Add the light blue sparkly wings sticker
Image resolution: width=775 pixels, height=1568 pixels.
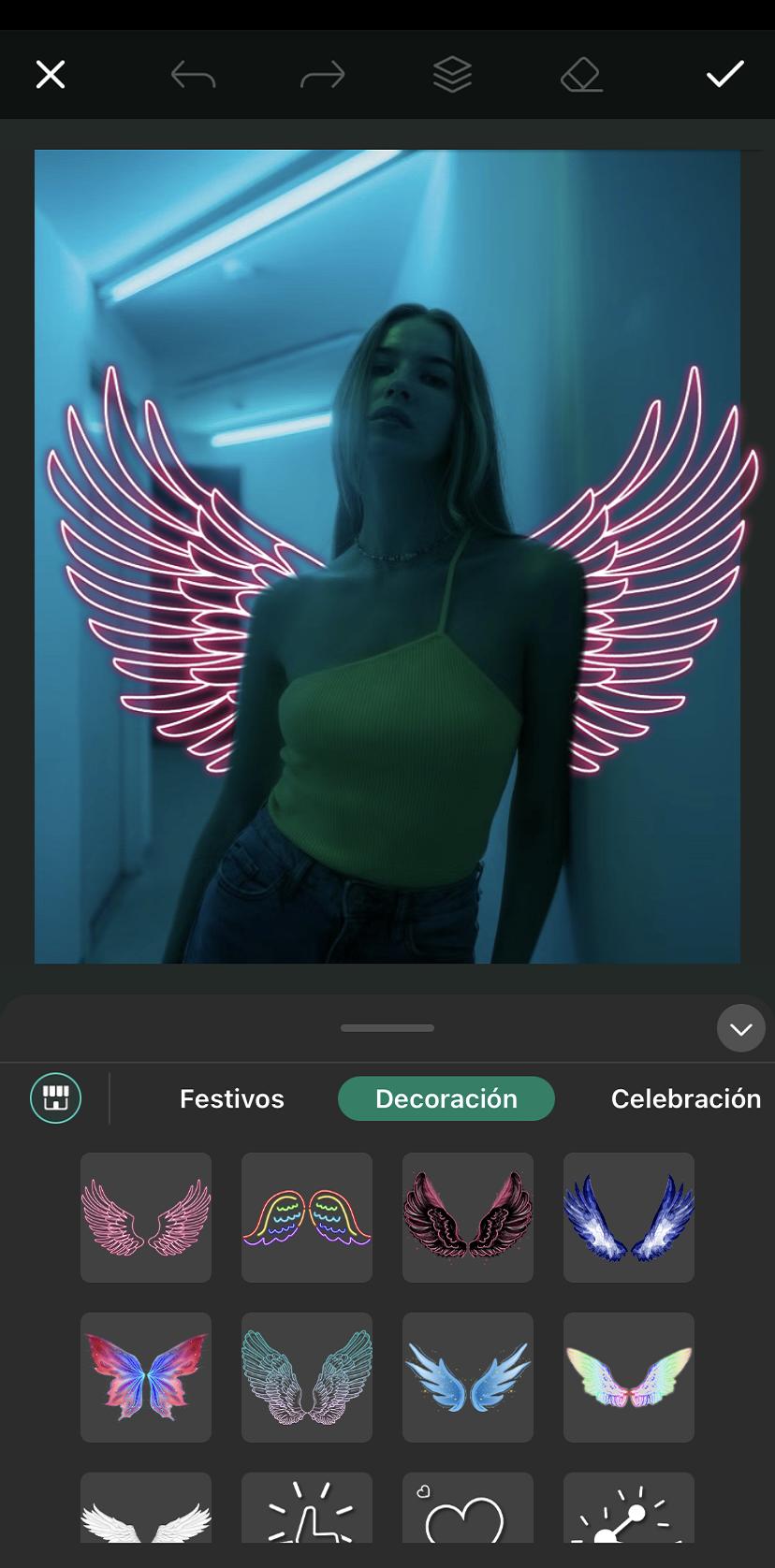click(x=468, y=1377)
